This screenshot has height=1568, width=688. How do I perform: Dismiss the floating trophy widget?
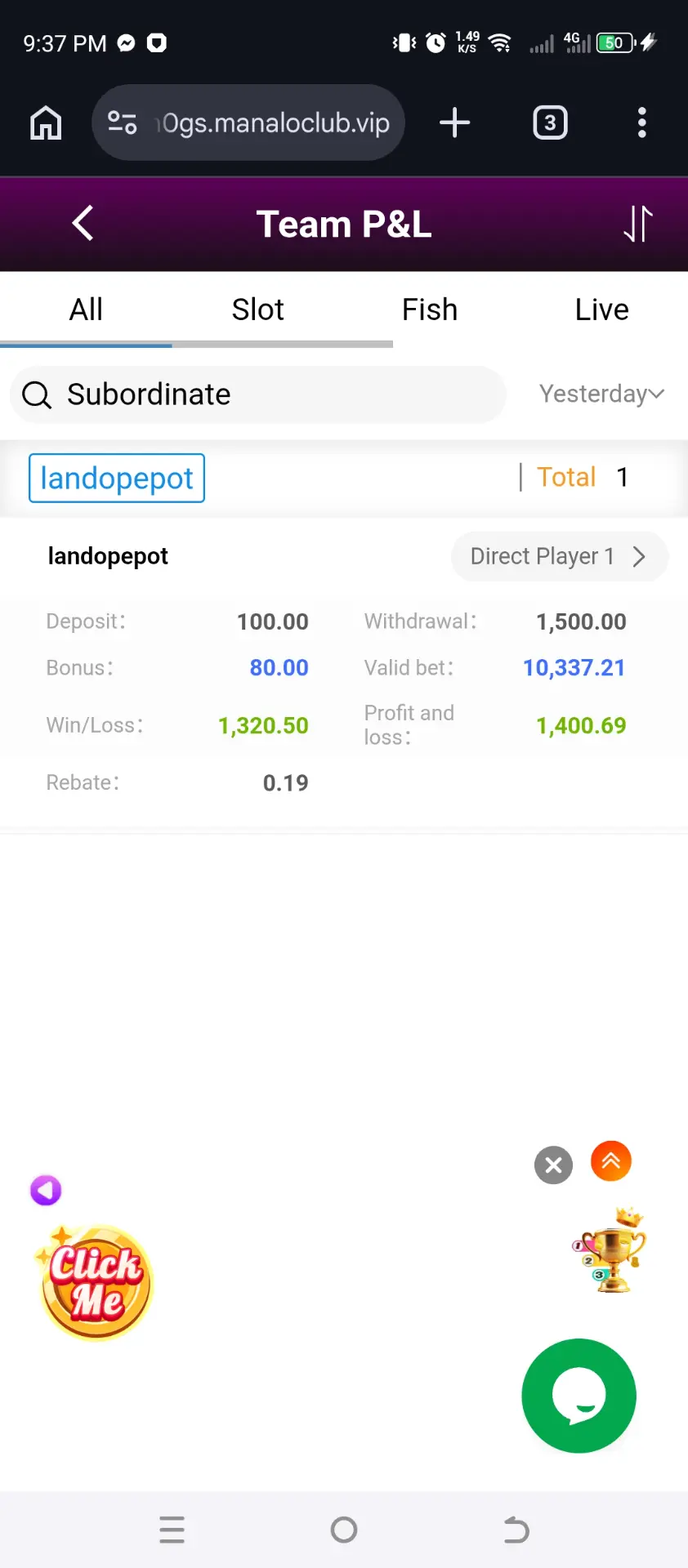coord(553,1165)
